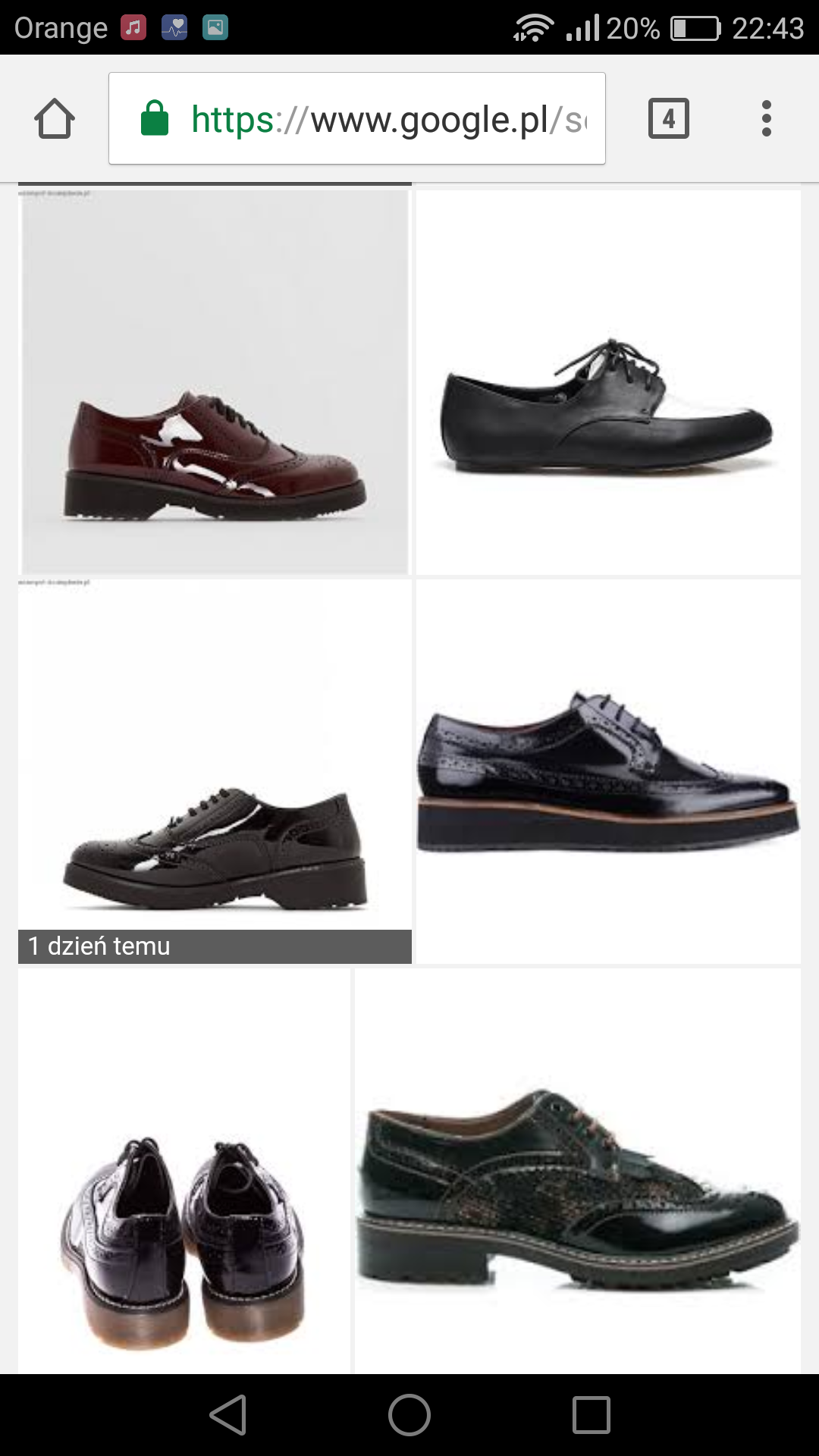Image resolution: width=819 pixels, height=1456 pixels.
Task: Open the image of two shoes from behind
Action: click(184, 1172)
